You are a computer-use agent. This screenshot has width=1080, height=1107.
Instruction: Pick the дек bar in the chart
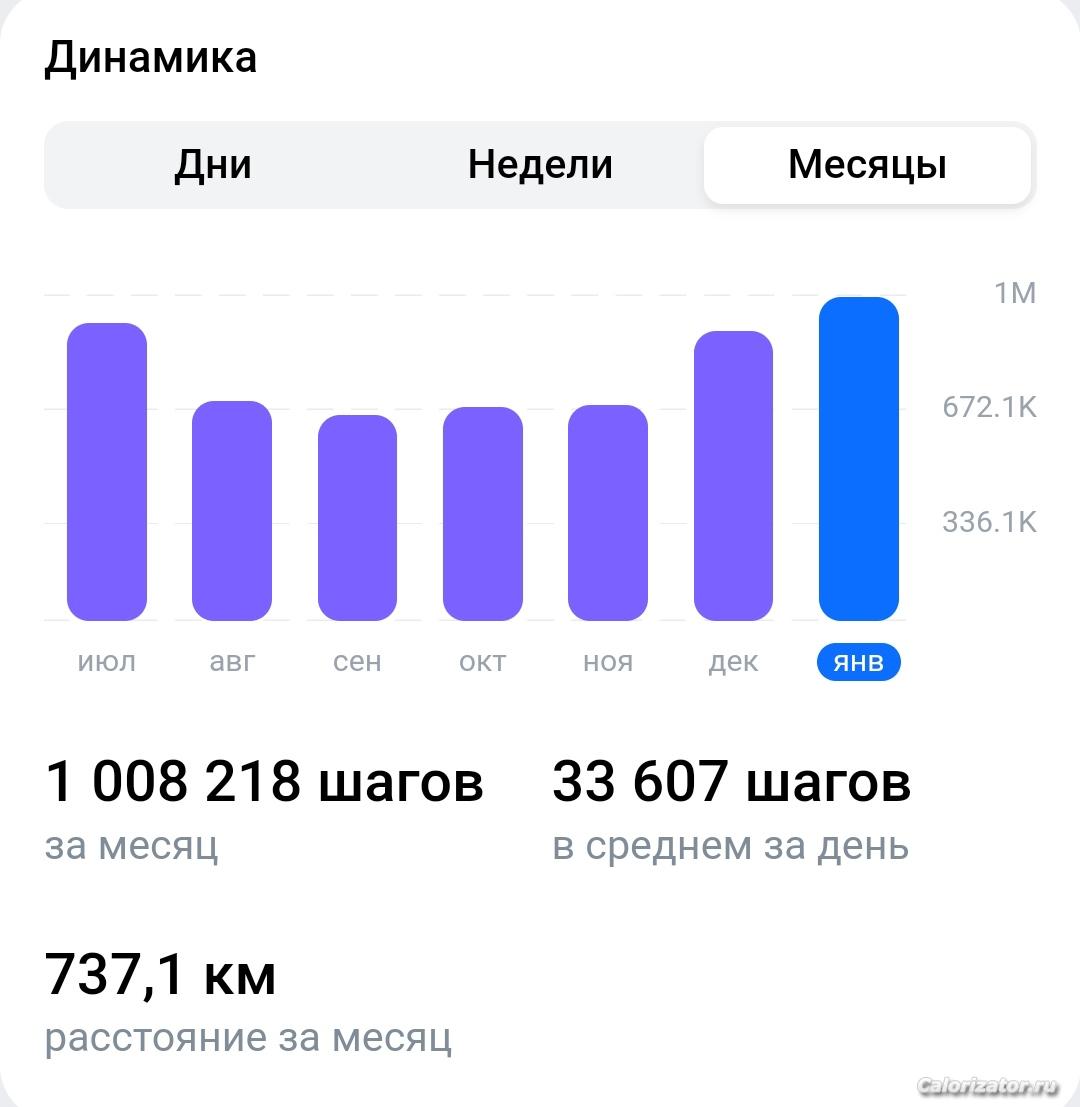(733, 476)
